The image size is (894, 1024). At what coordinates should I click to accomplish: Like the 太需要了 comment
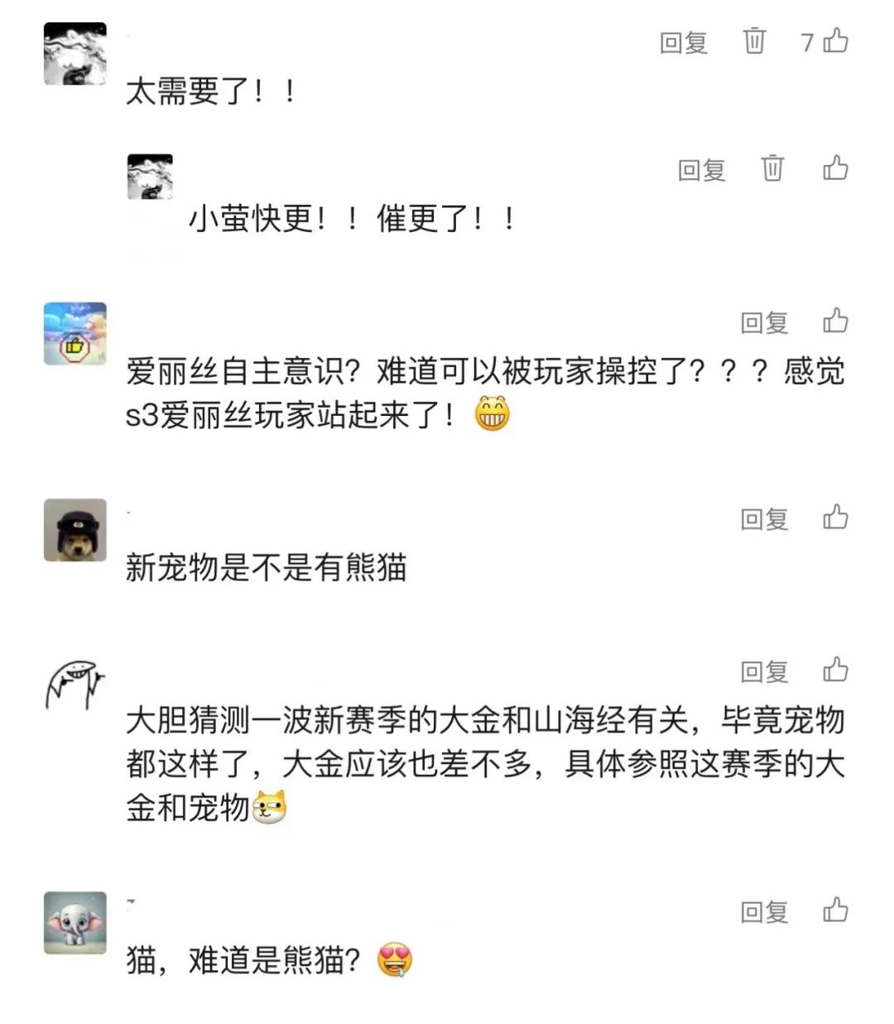[835, 41]
